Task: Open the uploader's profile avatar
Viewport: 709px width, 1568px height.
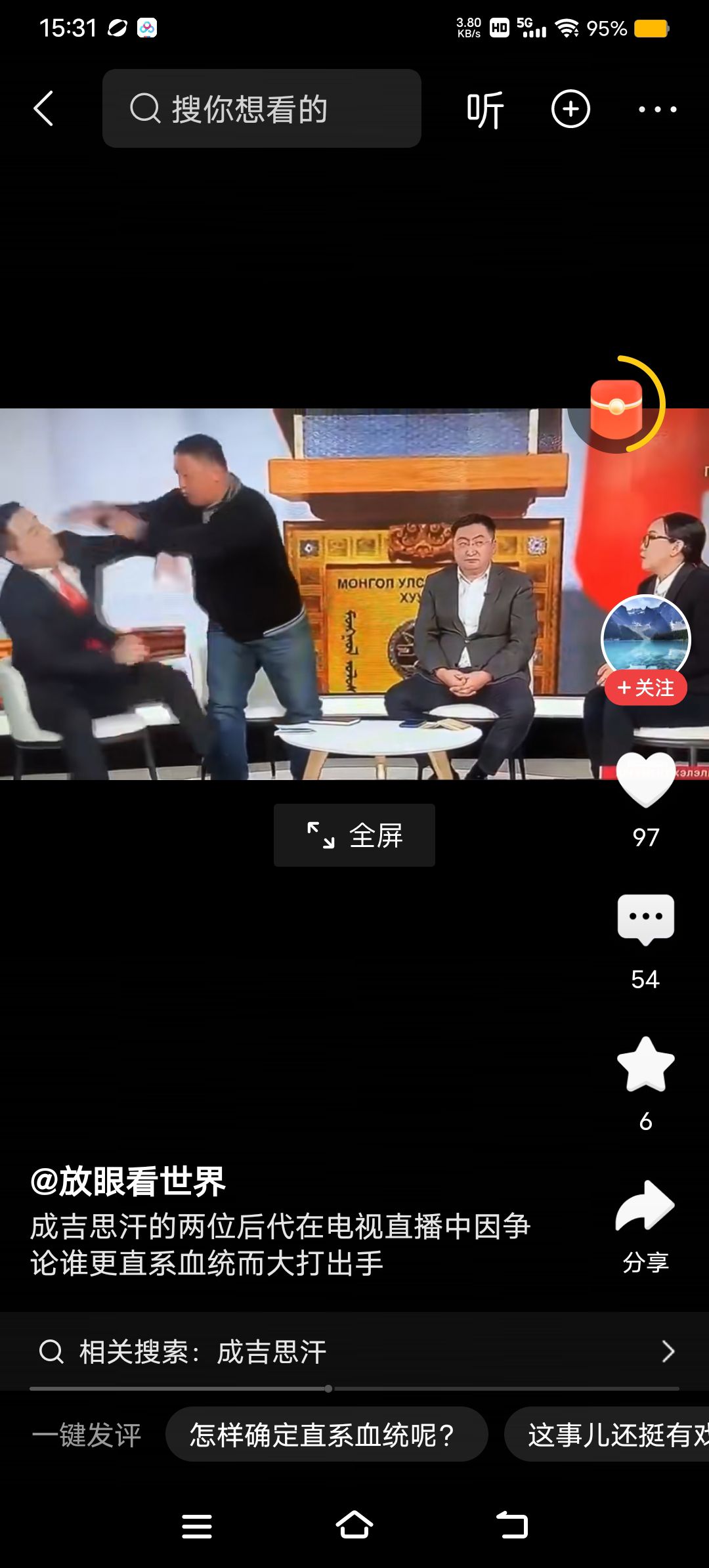Action: 645,637
